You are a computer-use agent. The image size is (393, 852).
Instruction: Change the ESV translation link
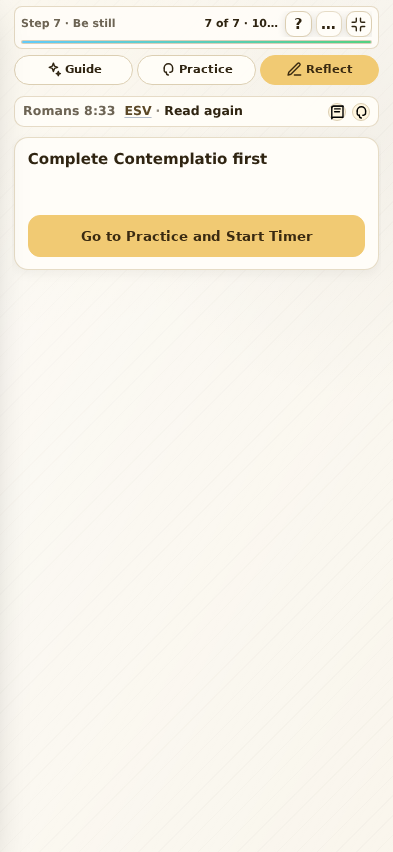tap(138, 111)
